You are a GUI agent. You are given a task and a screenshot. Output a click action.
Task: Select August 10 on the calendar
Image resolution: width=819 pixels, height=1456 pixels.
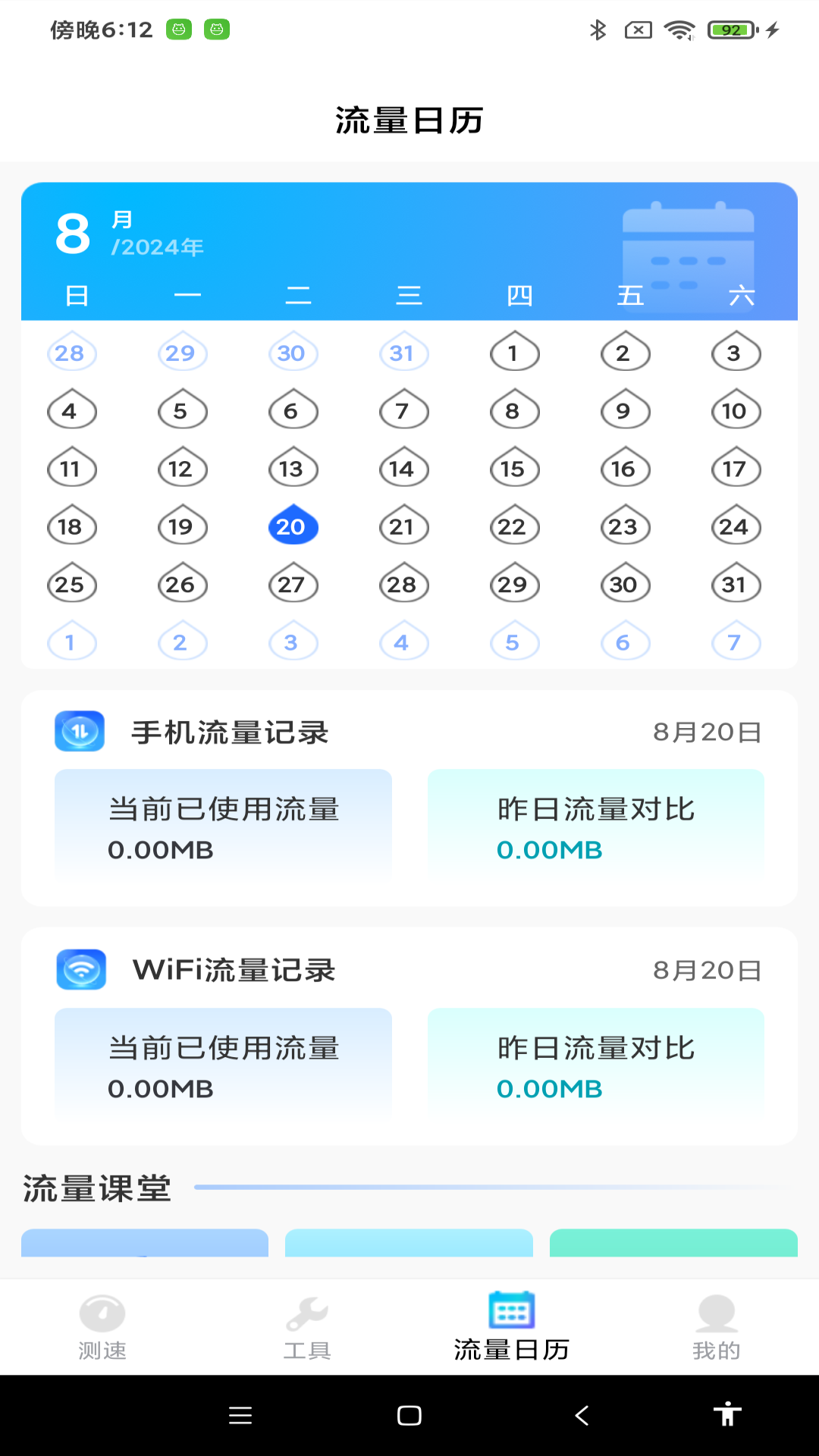pyautogui.click(x=735, y=411)
